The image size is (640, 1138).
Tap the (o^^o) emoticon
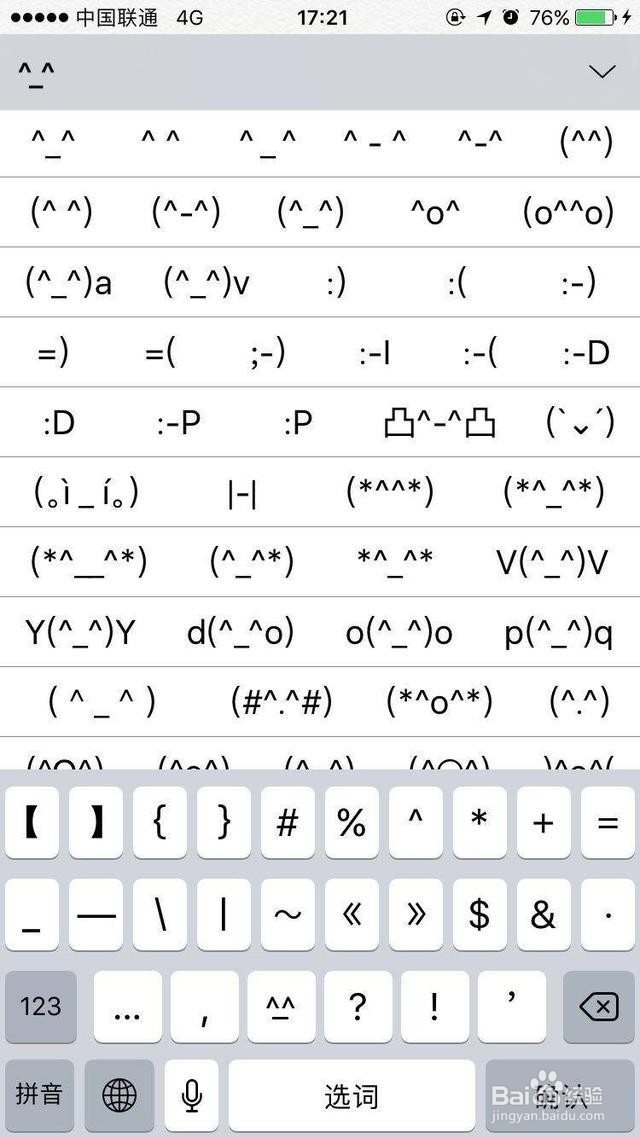point(568,212)
